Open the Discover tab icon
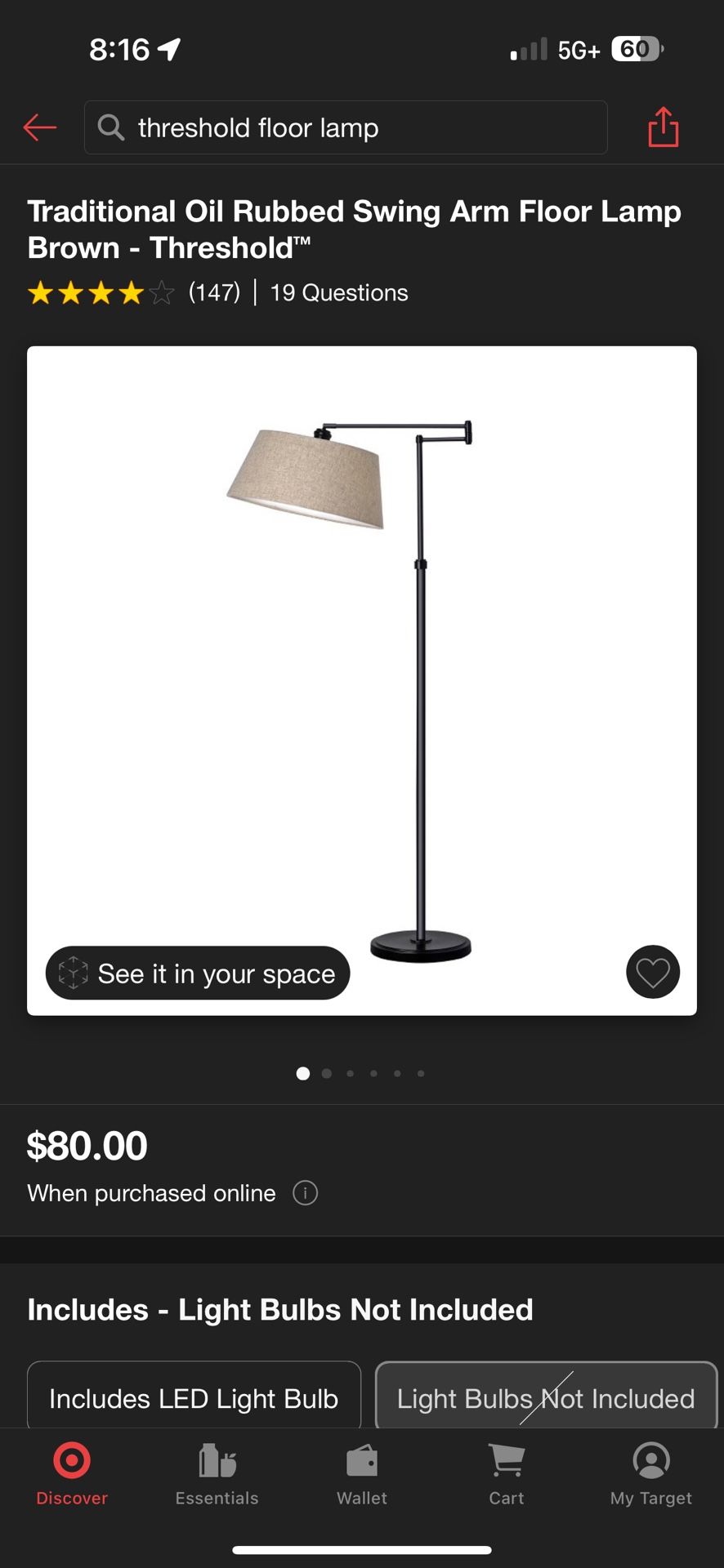724x1568 pixels. [x=71, y=1461]
